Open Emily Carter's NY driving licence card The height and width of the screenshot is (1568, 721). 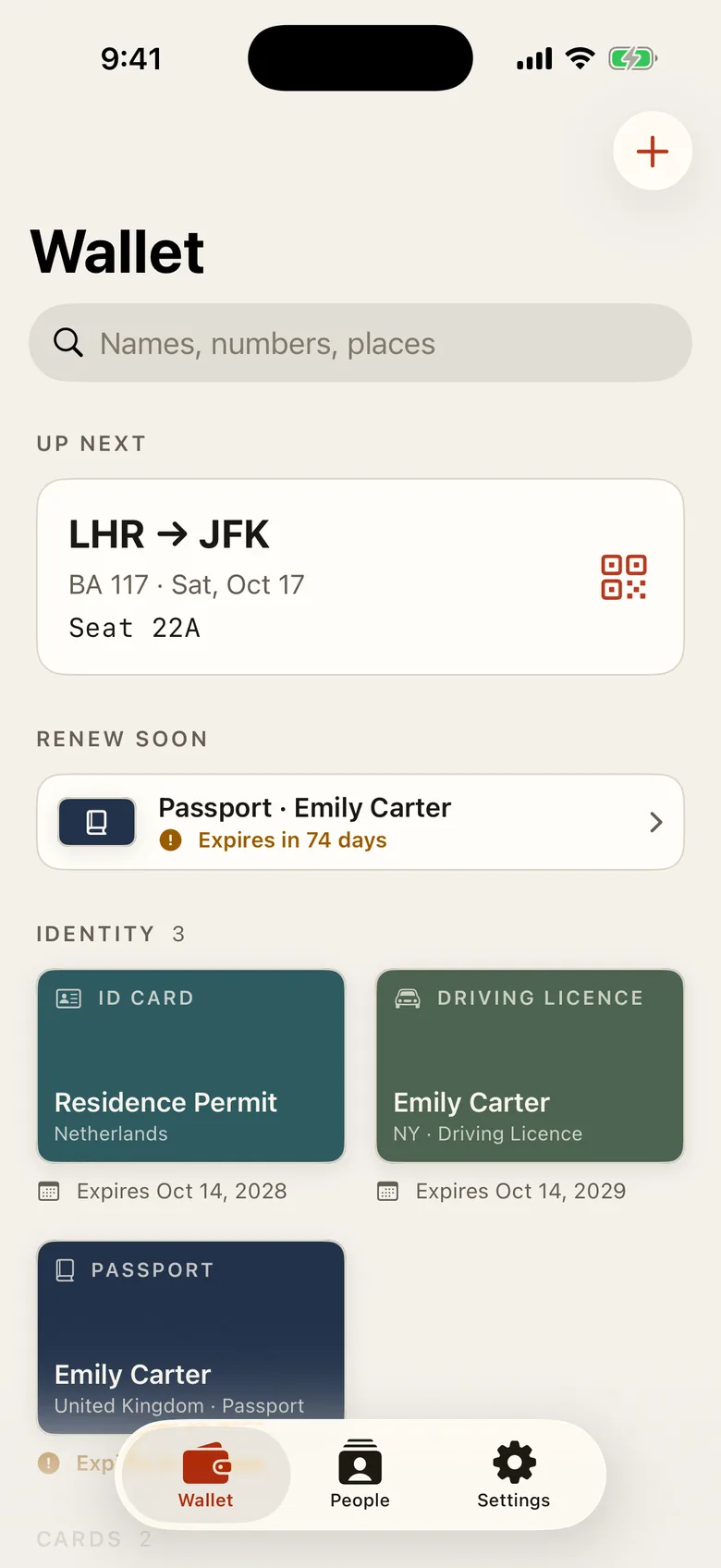[x=530, y=1066]
